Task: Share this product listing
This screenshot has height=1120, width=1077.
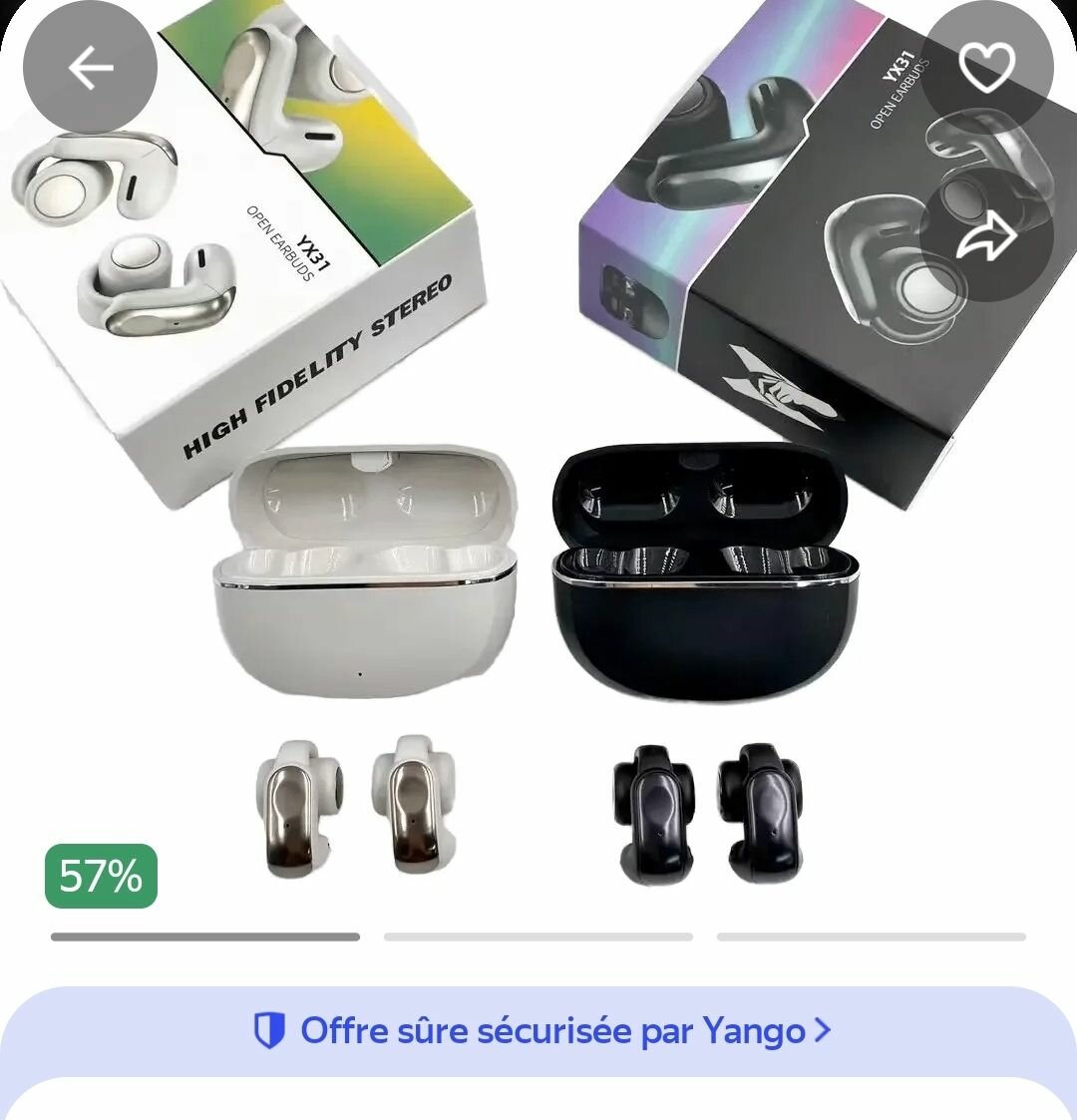Action: (986, 237)
